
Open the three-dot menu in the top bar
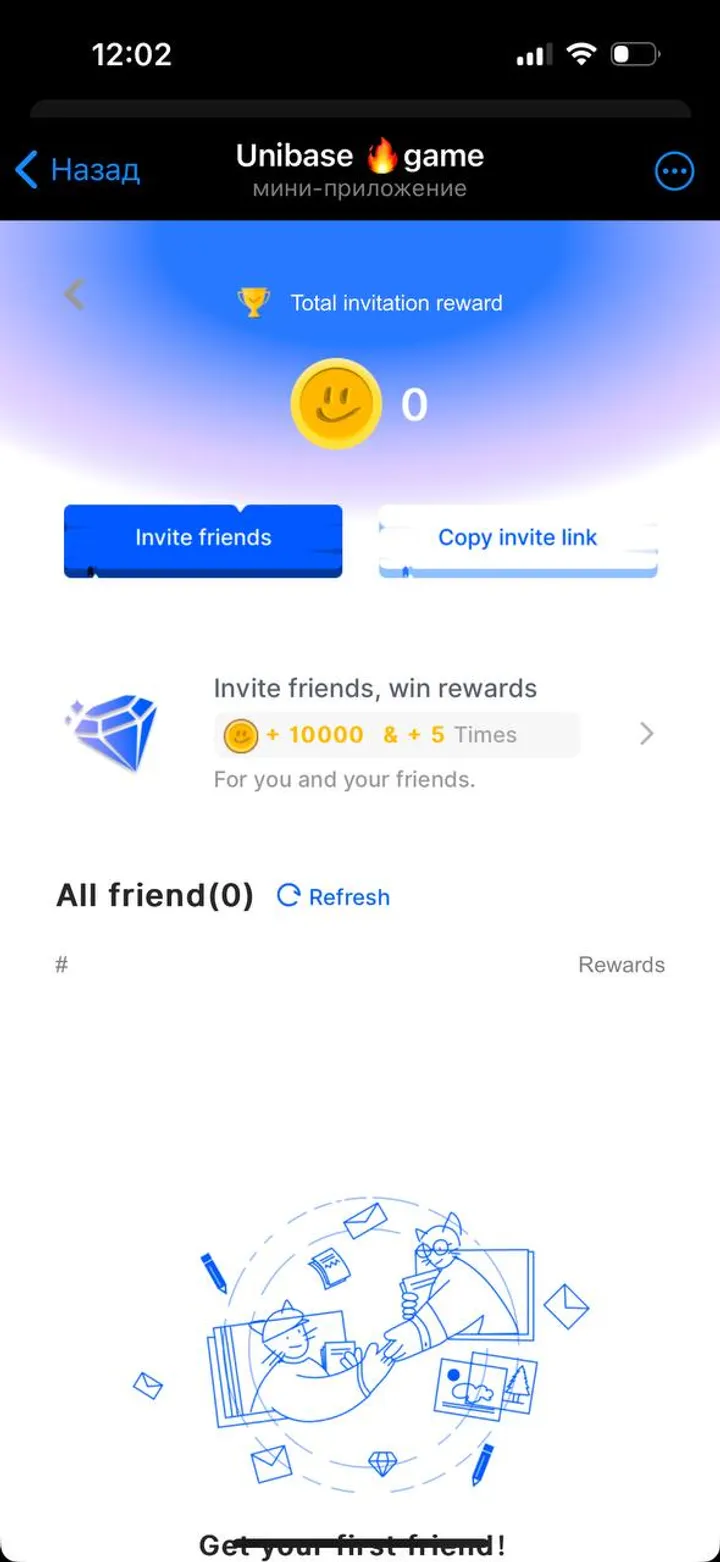(675, 170)
